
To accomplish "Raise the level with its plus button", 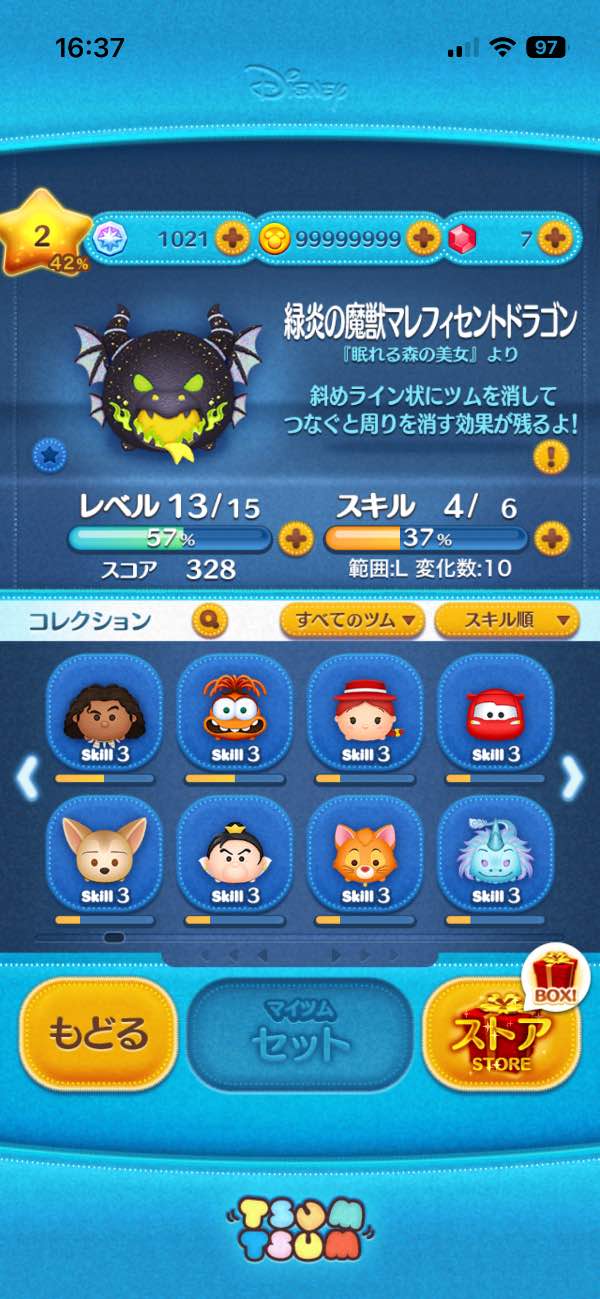I will [x=294, y=540].
